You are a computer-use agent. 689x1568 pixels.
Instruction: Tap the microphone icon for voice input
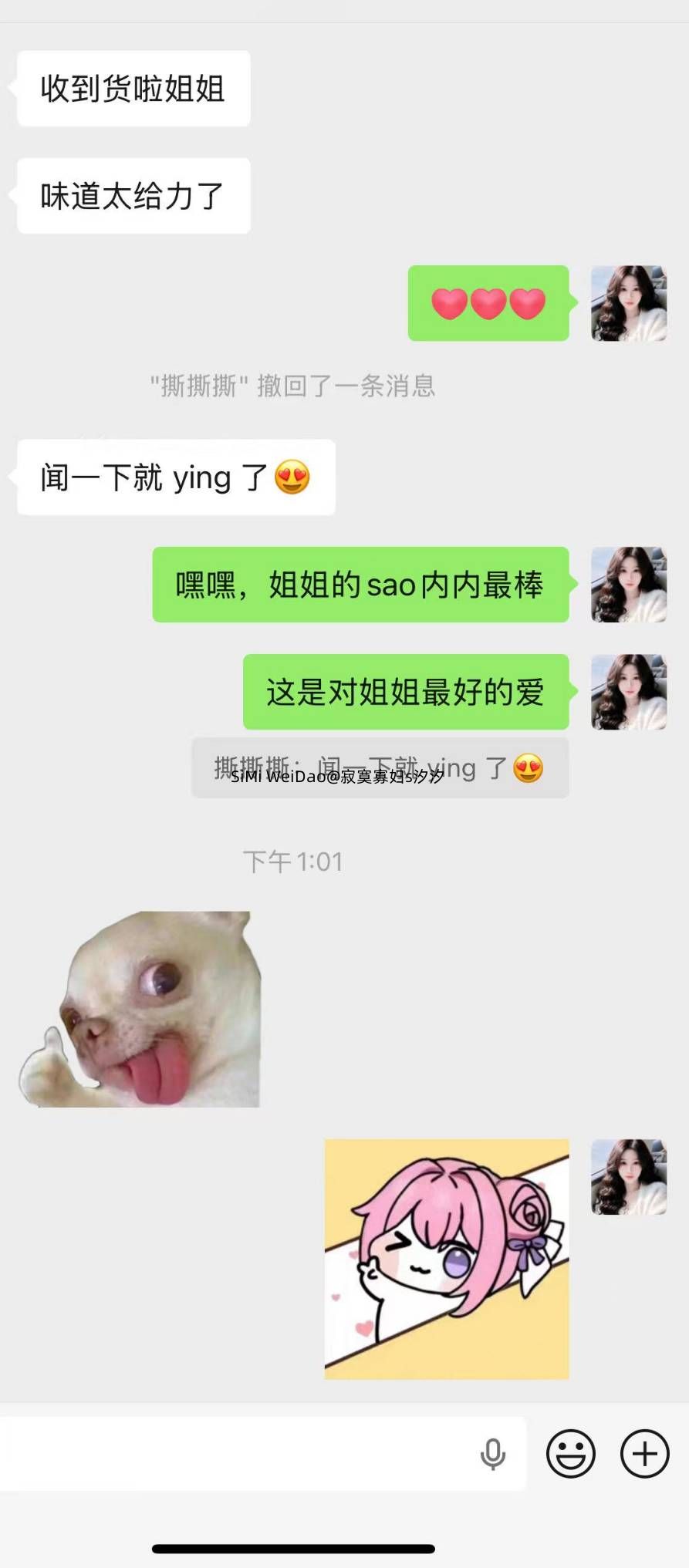[493, 1455]
